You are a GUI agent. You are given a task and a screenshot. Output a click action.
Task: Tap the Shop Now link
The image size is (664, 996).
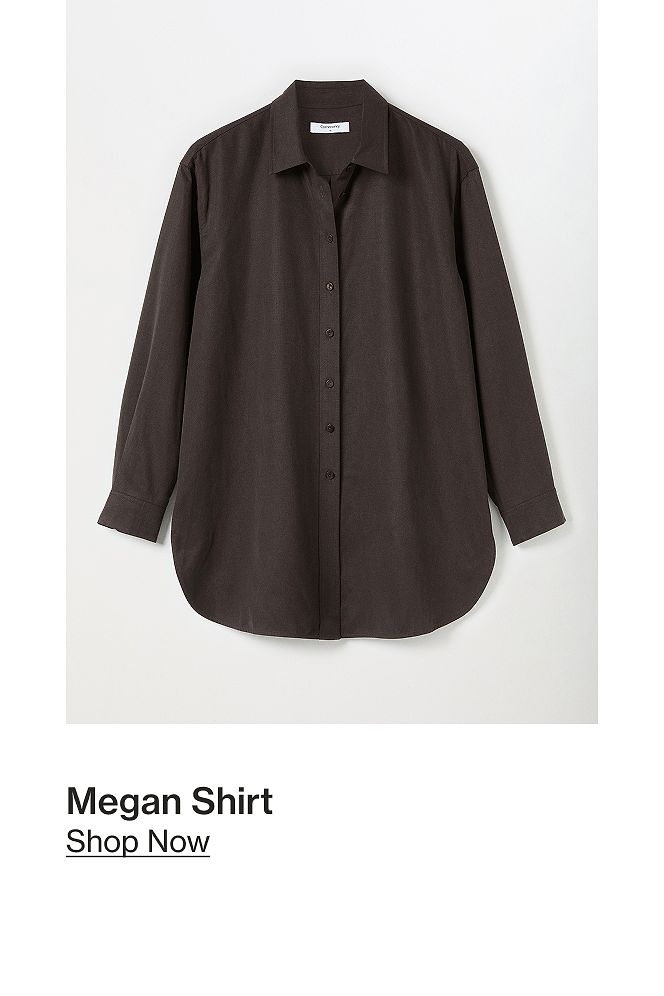[x=138, y=841]
